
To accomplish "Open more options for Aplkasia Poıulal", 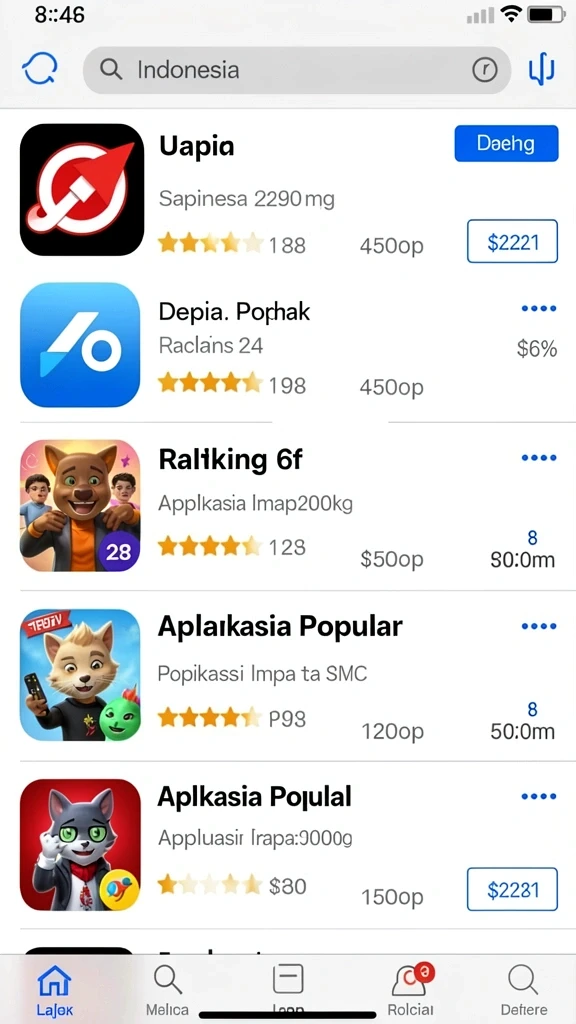I will [539, 797].
